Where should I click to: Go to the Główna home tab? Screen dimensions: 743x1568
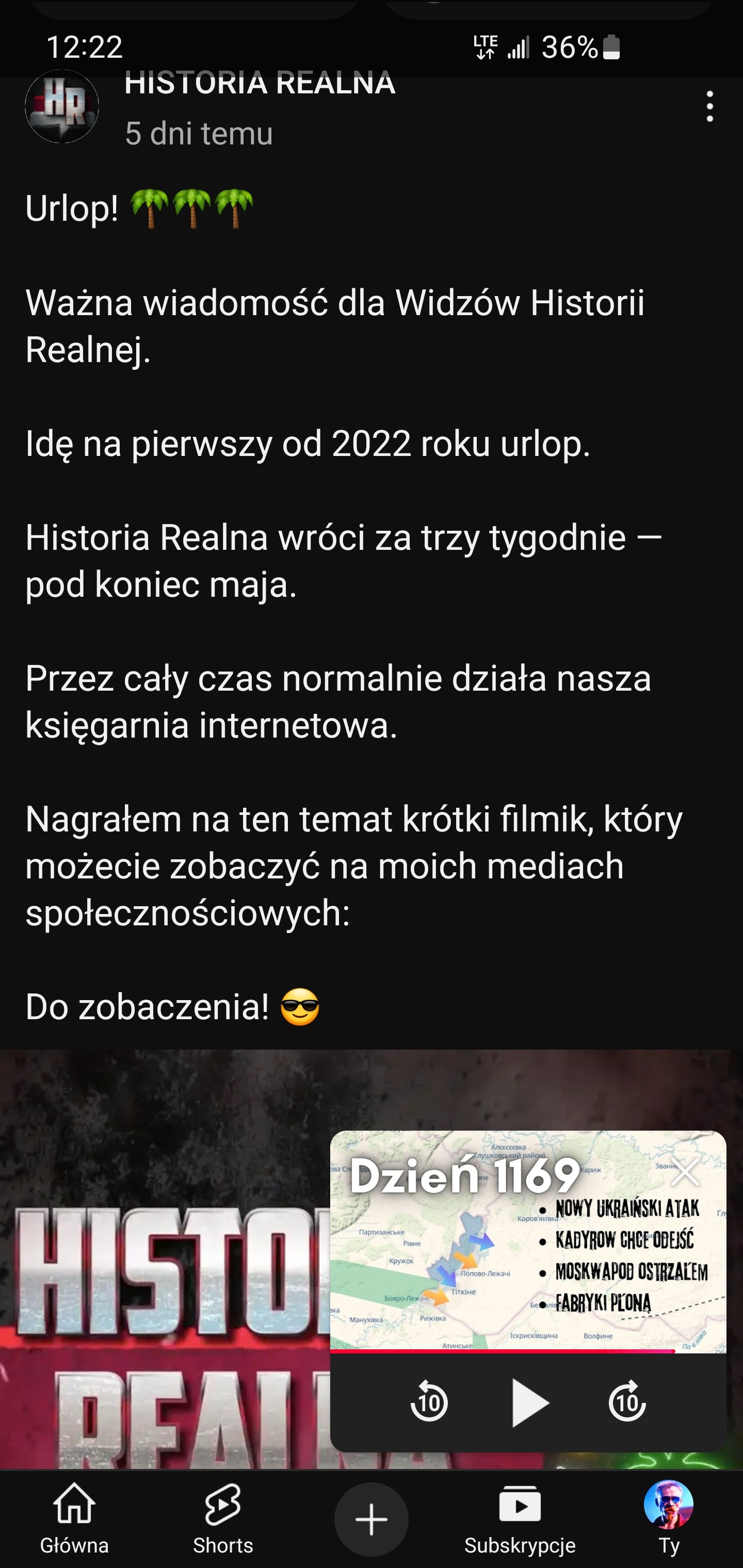(x=74, y=1518)
